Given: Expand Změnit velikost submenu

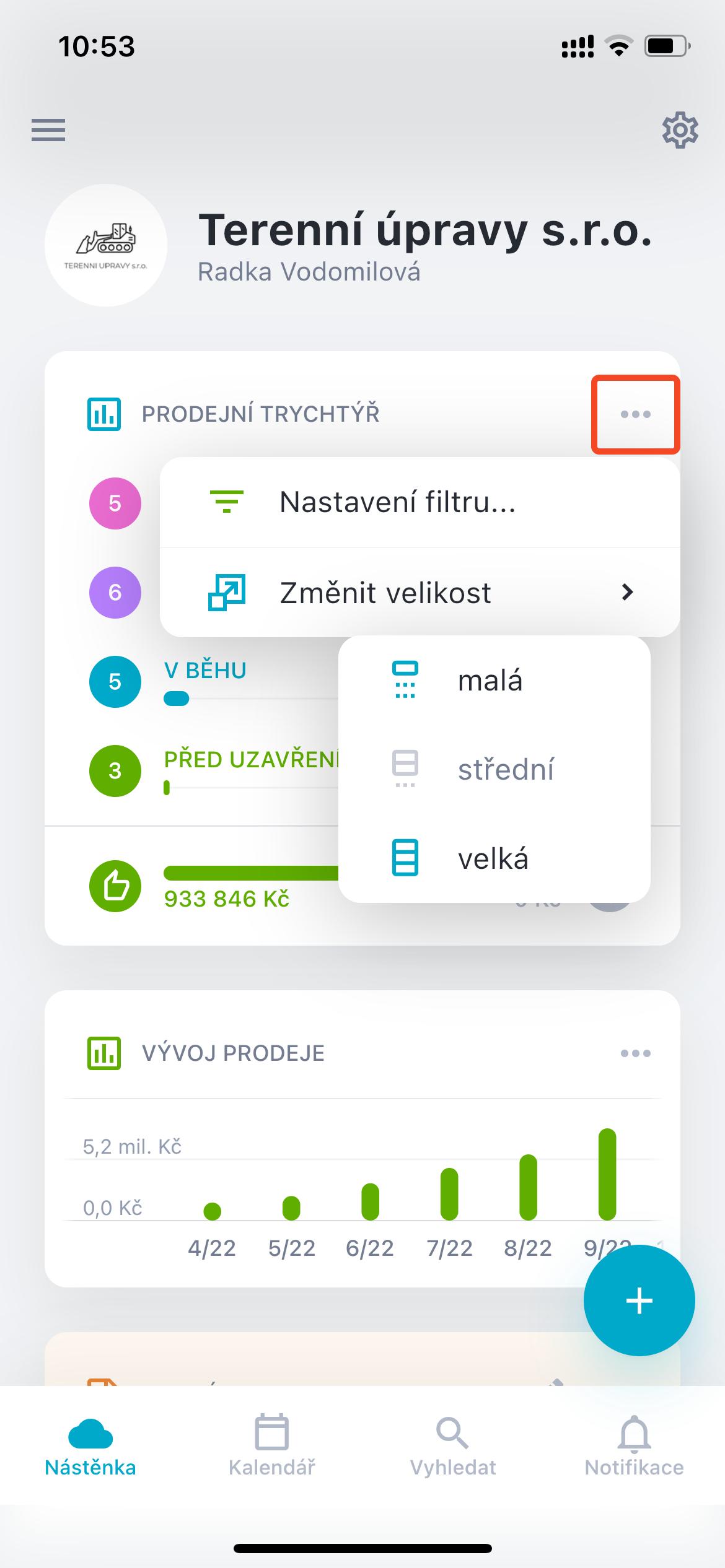Looking at the screenshot, I should click(x=420, y=593).
